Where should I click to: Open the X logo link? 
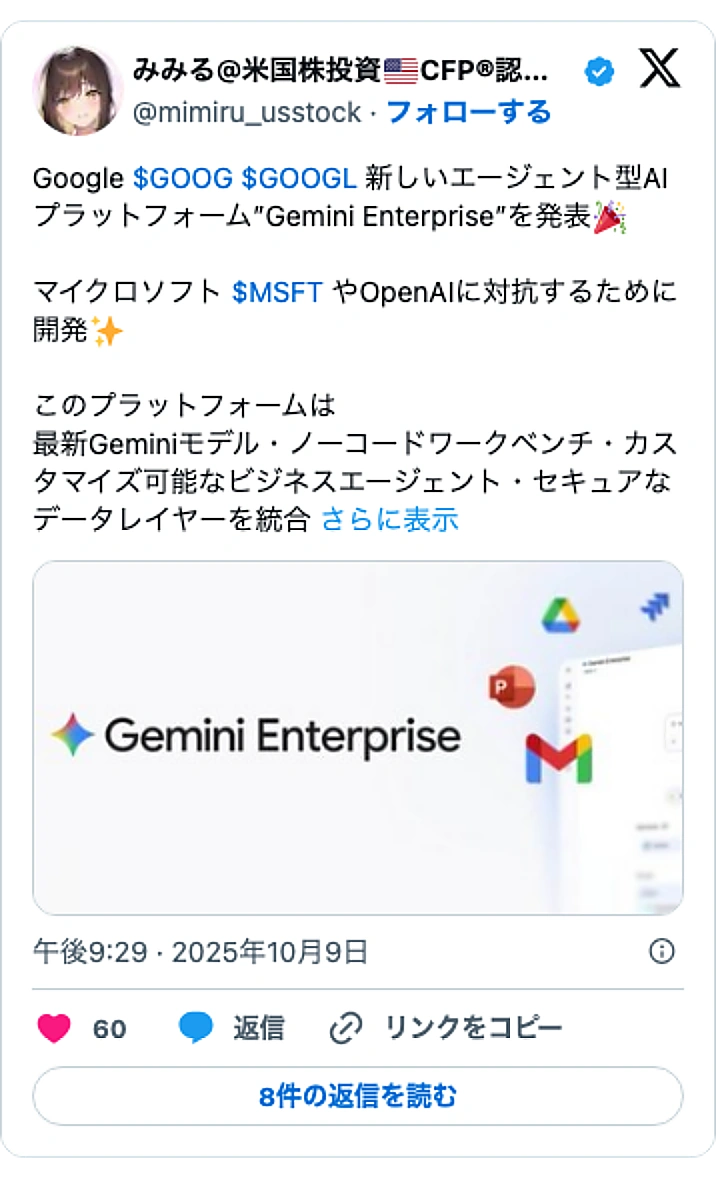pos(659,69)
